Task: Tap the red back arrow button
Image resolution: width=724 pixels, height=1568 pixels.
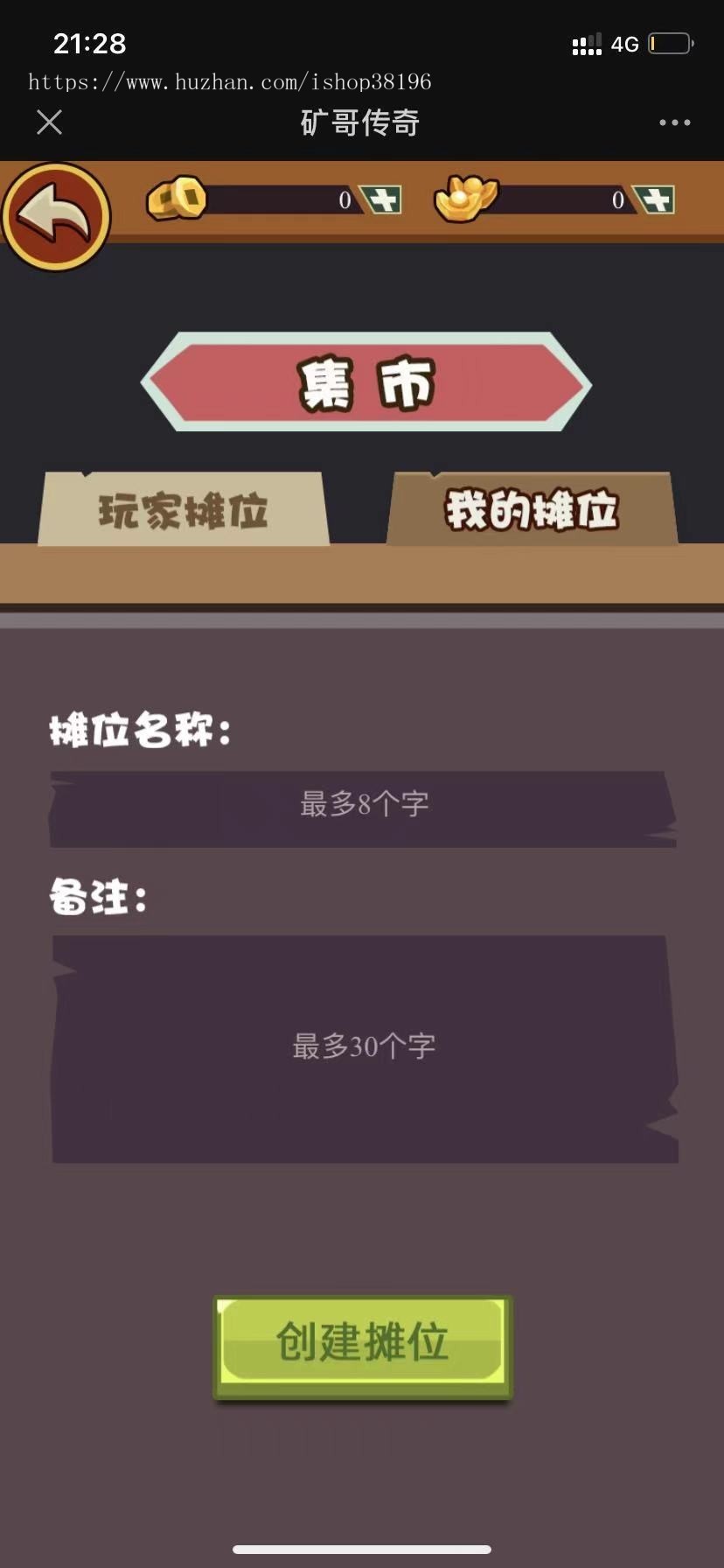Action: pos(56,216)
